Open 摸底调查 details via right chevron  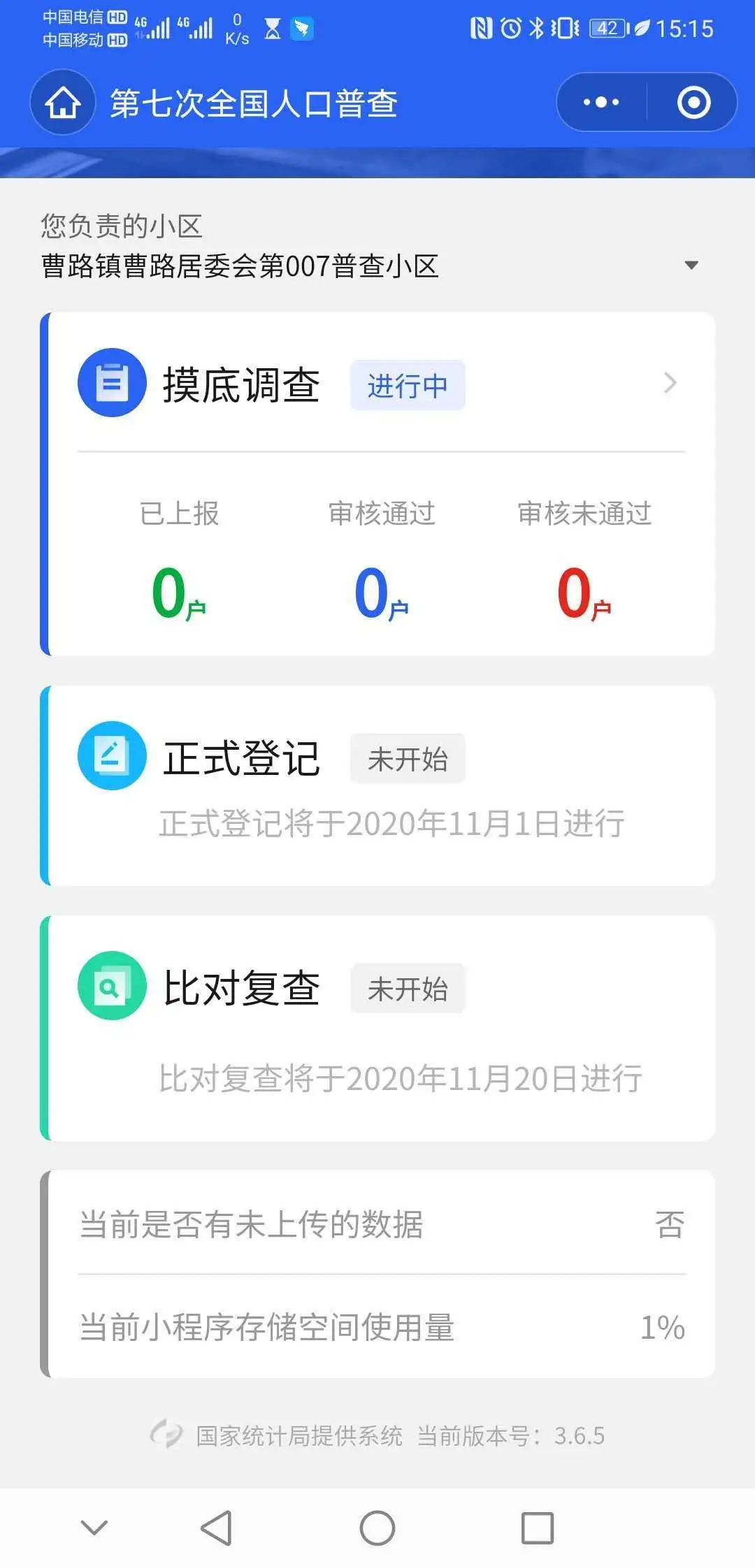670,383
